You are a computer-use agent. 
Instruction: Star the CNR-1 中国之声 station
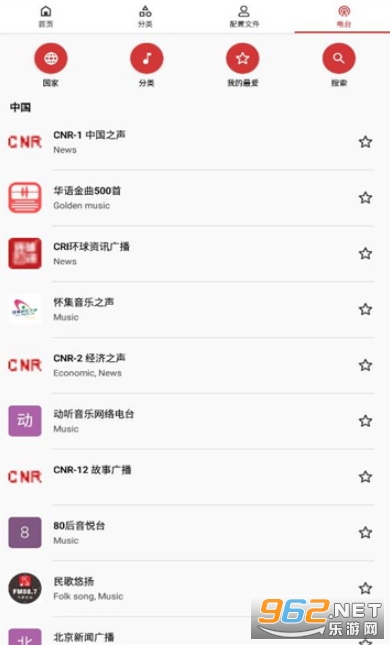tap(365, 142)
